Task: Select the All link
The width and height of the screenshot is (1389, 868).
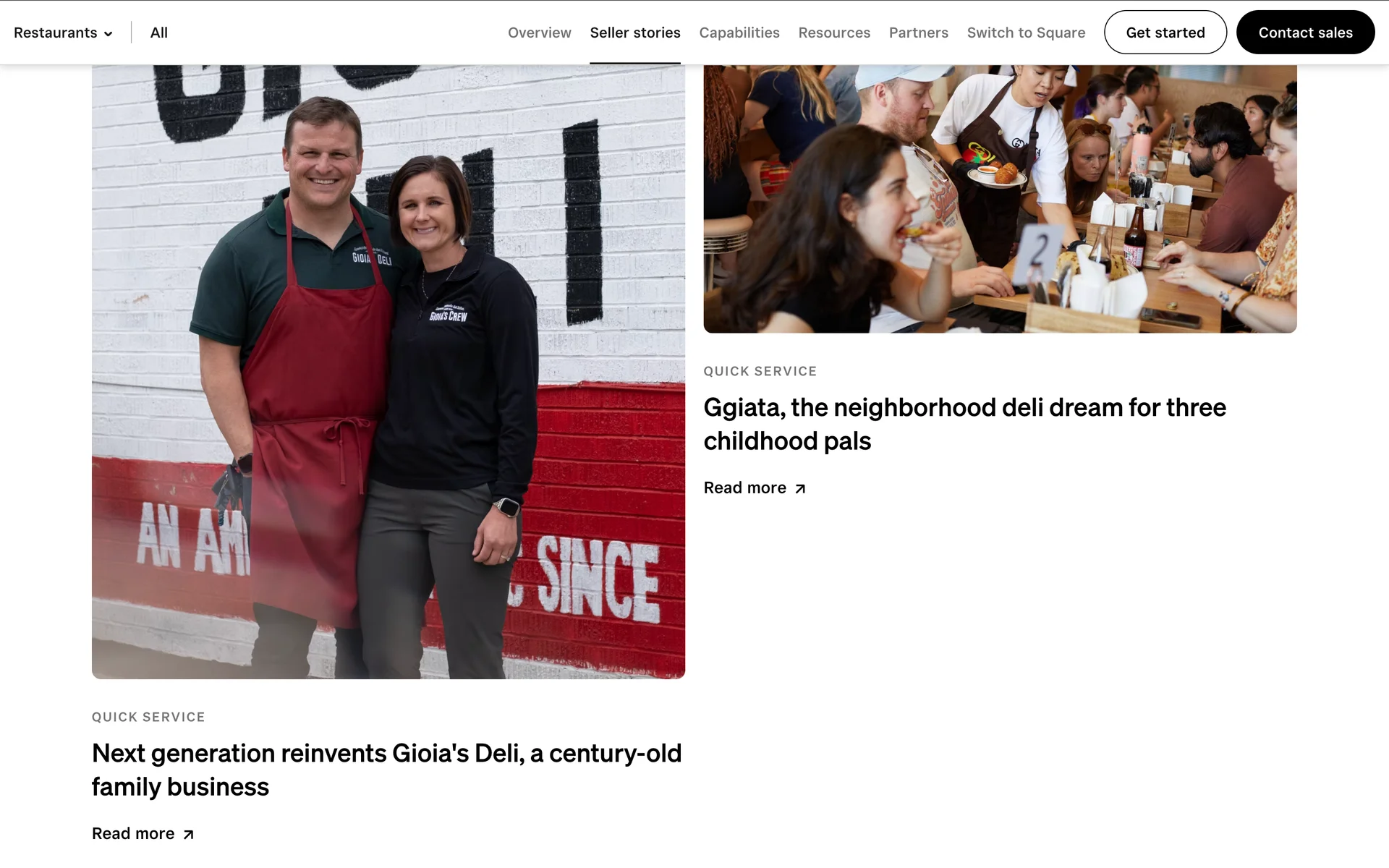Action: click(x=158, y=33)
